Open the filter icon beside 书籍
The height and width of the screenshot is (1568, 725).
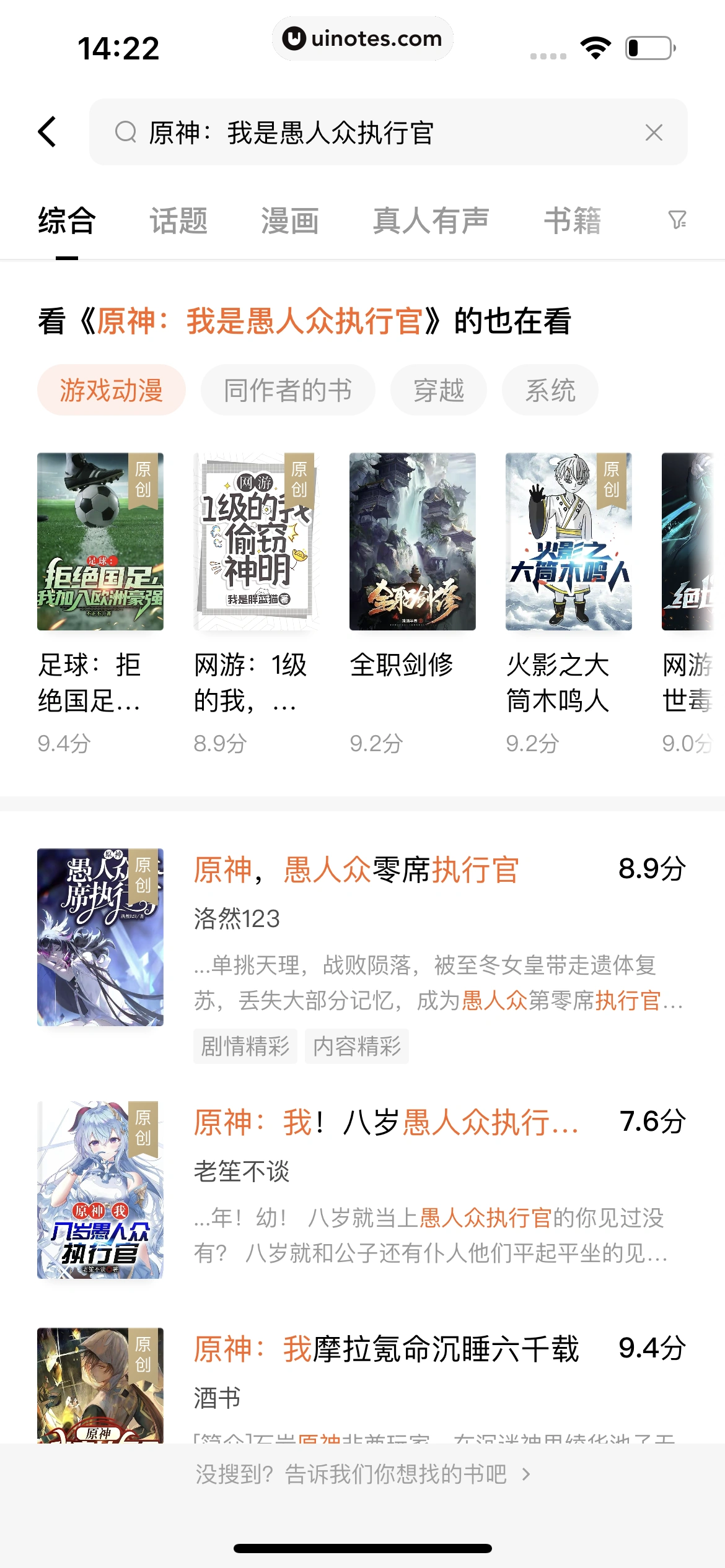click(677, 220)
